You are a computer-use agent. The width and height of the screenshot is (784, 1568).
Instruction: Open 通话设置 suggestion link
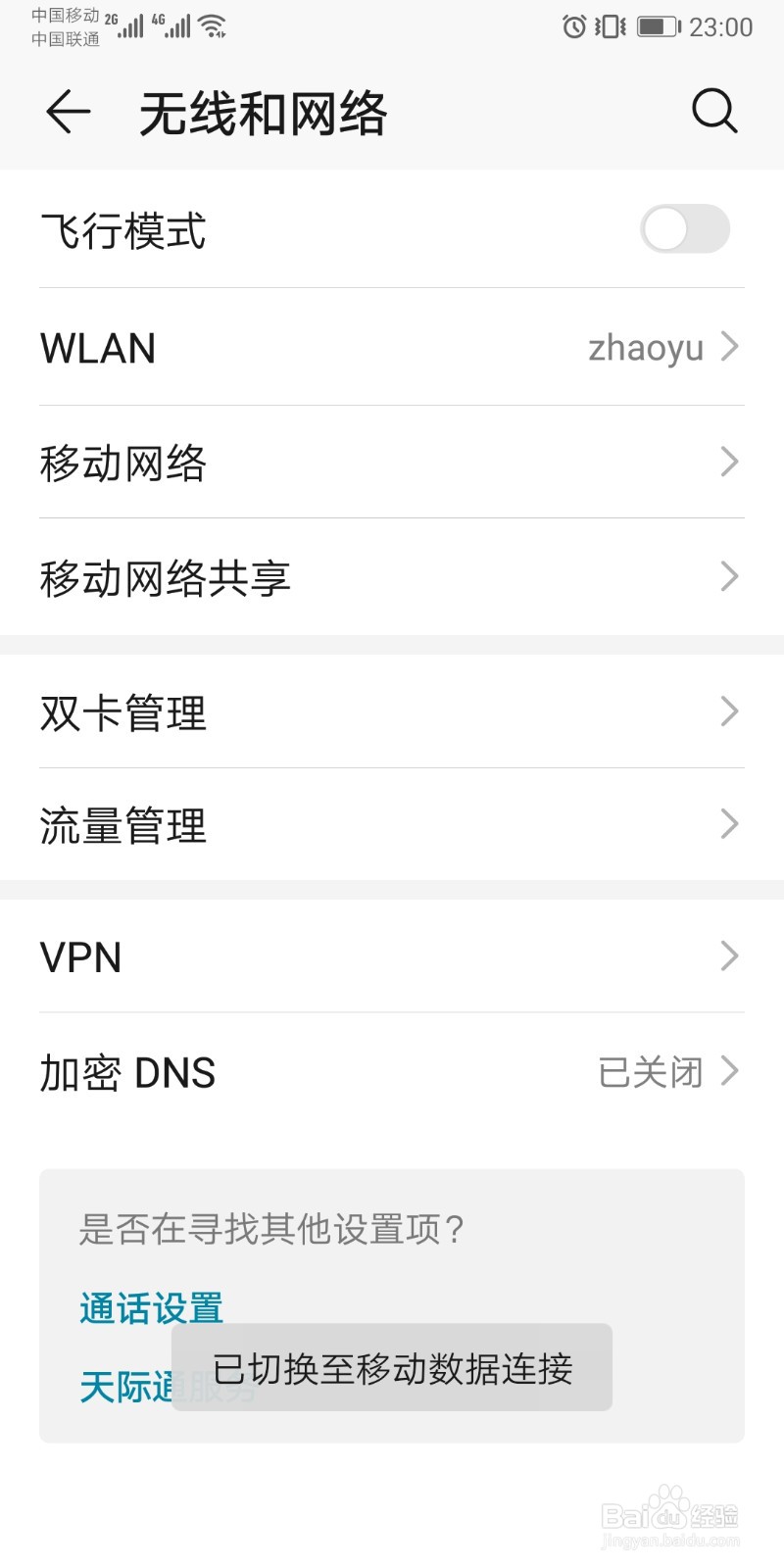coord(150,1307)
